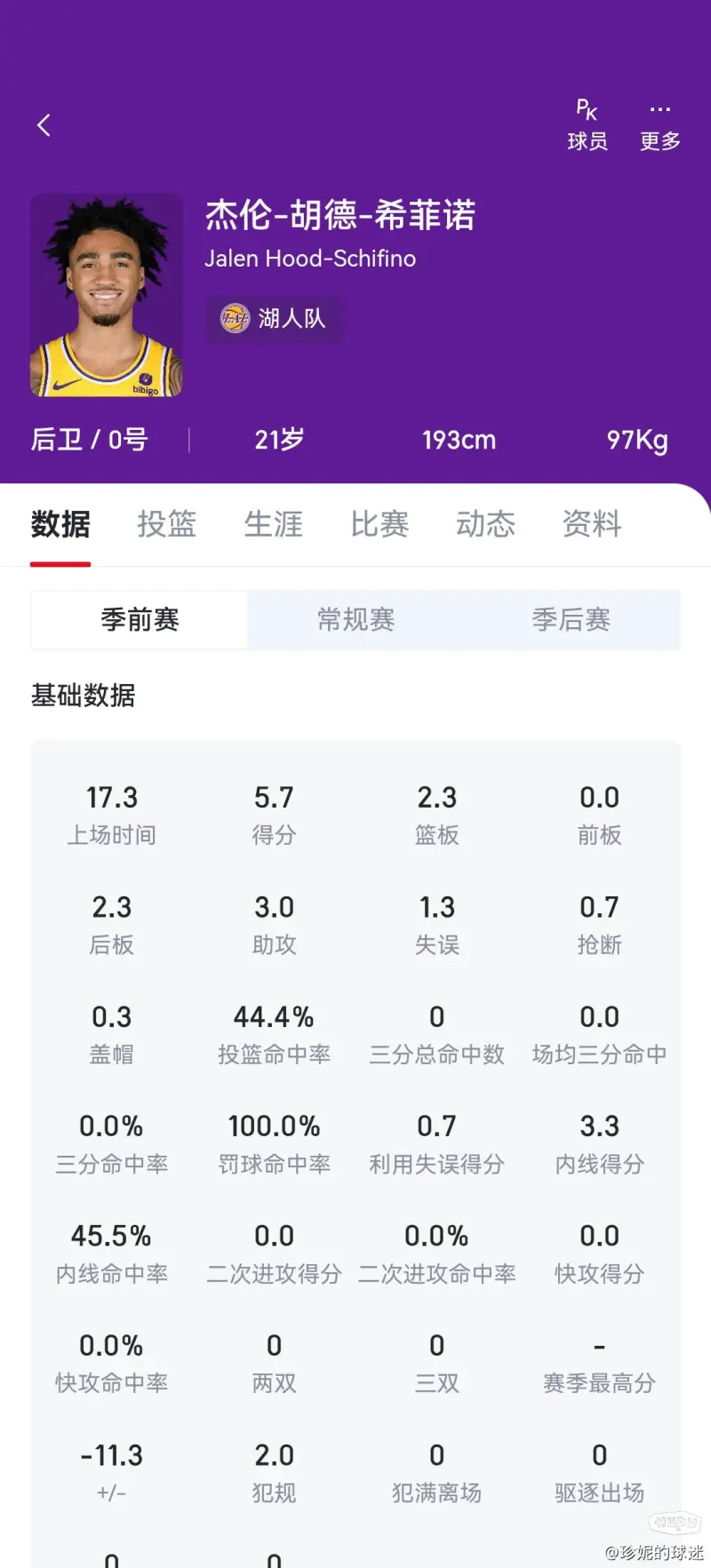711x1568 pixels.
Task: Open the 更多 overflow menu
Action: click(x=659, y=125)
